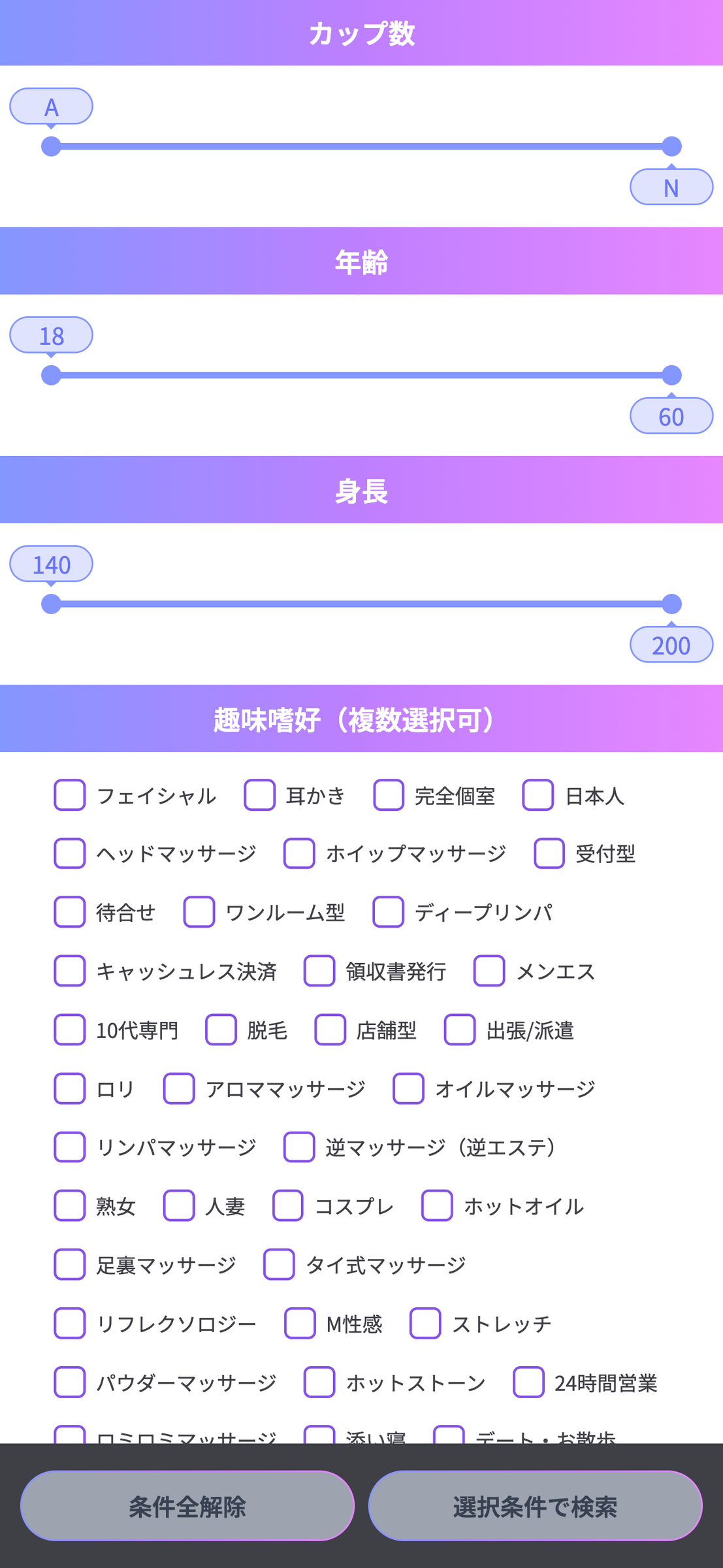
Task: Tick the 完全個室 checkbox
Action: click(x=389, y=795)
